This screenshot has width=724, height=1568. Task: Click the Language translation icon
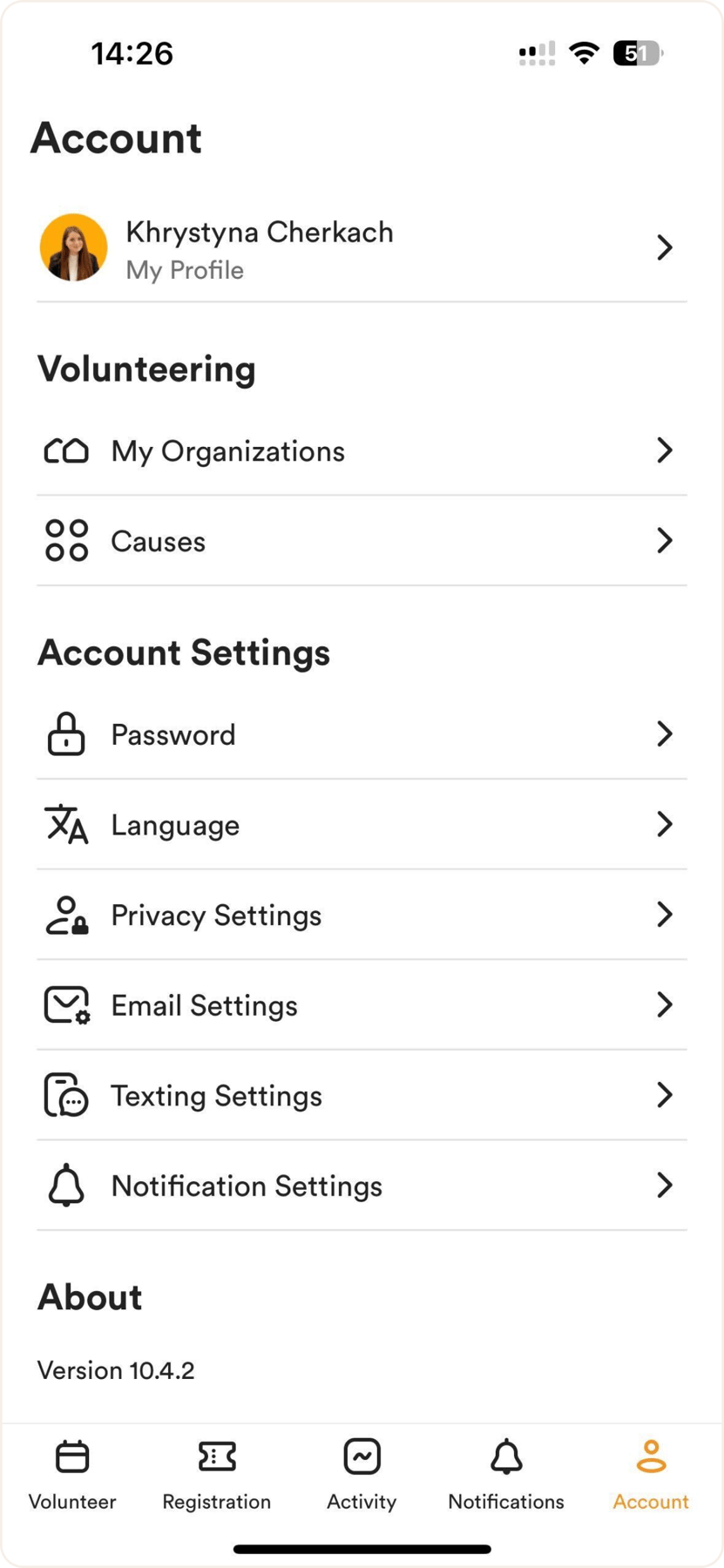[65, 824]
